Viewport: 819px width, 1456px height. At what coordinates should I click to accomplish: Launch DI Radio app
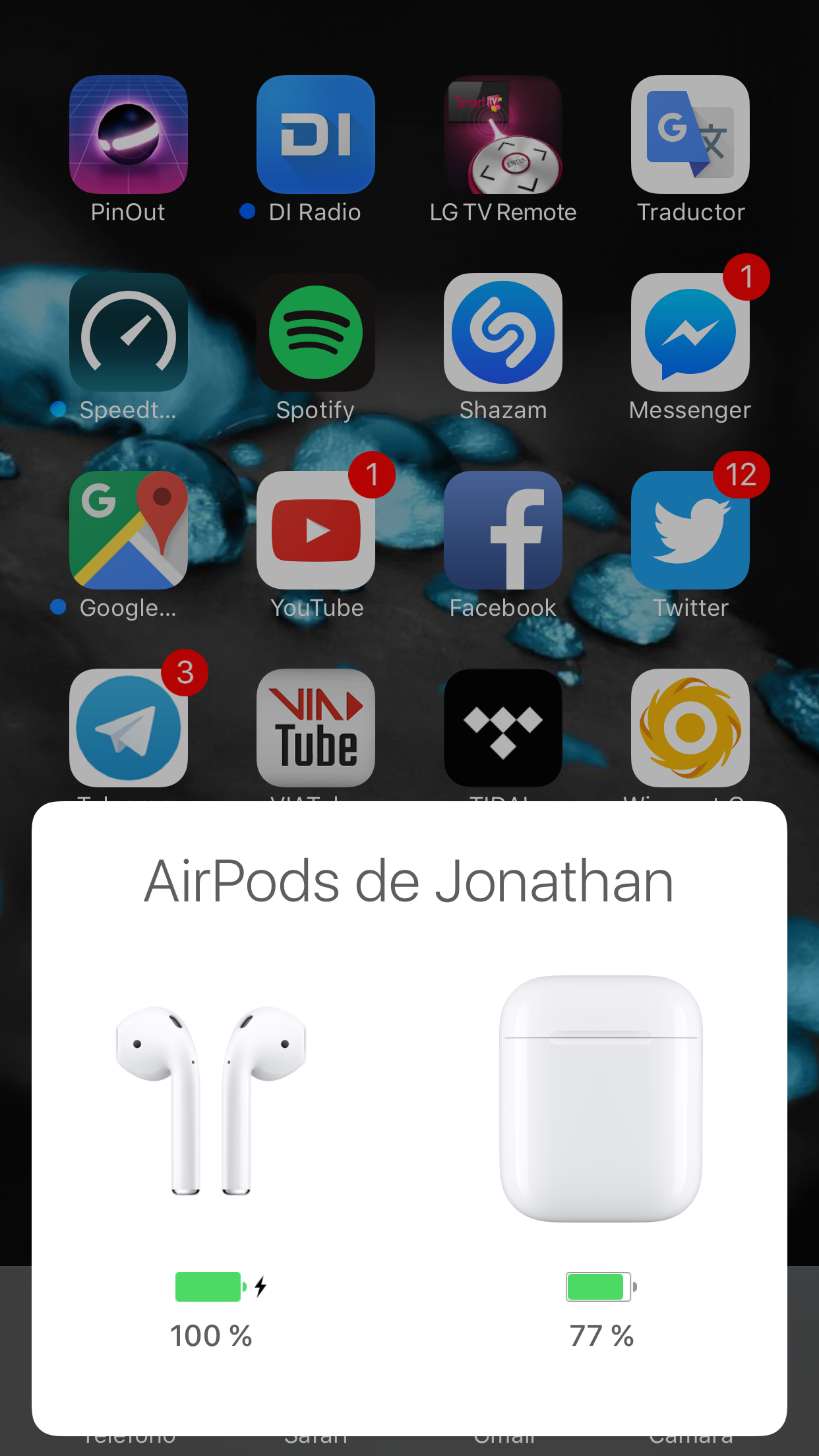(316, 135)
